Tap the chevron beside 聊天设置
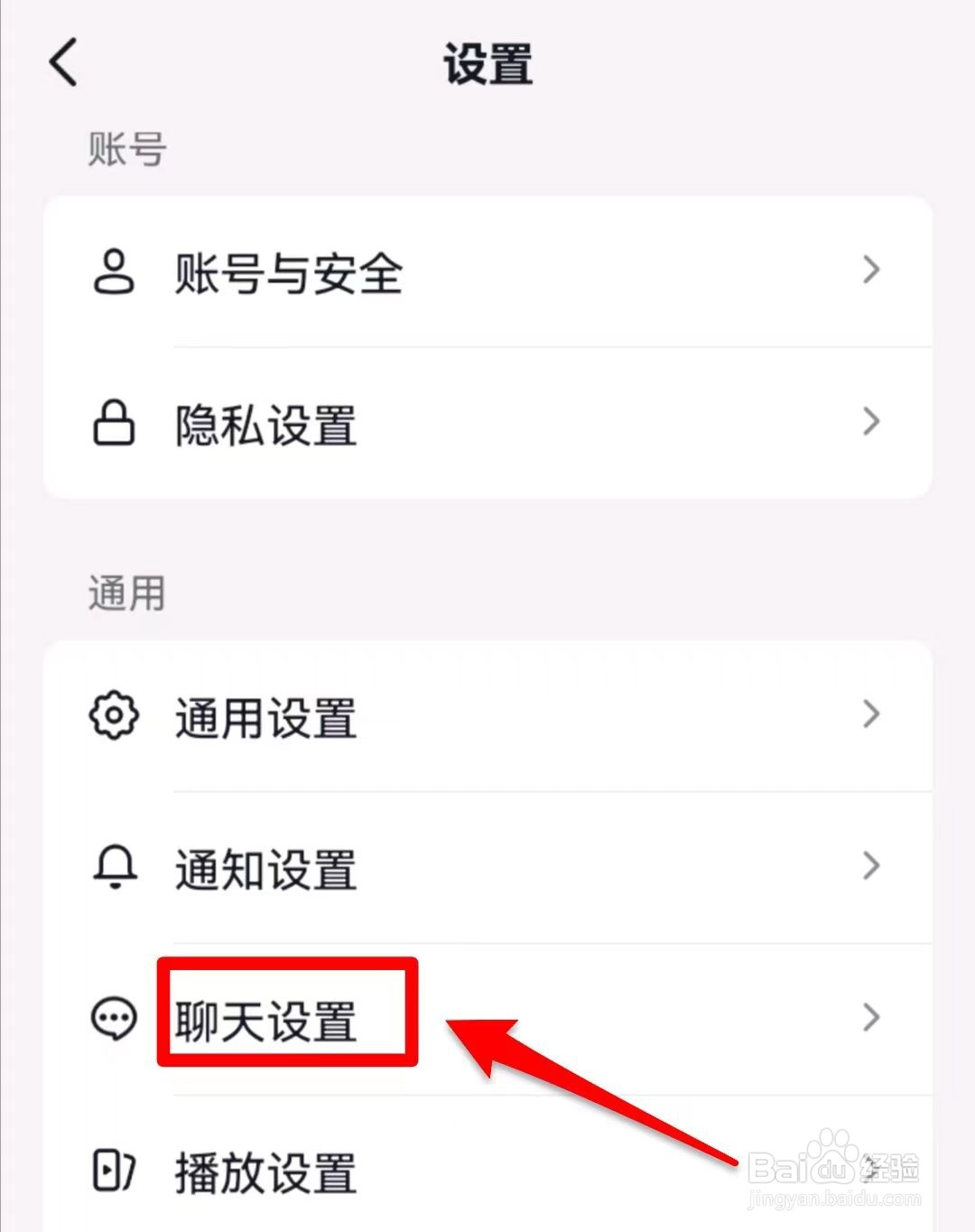The height and width of the screenshot is (1232, 975). point(870,1018)
